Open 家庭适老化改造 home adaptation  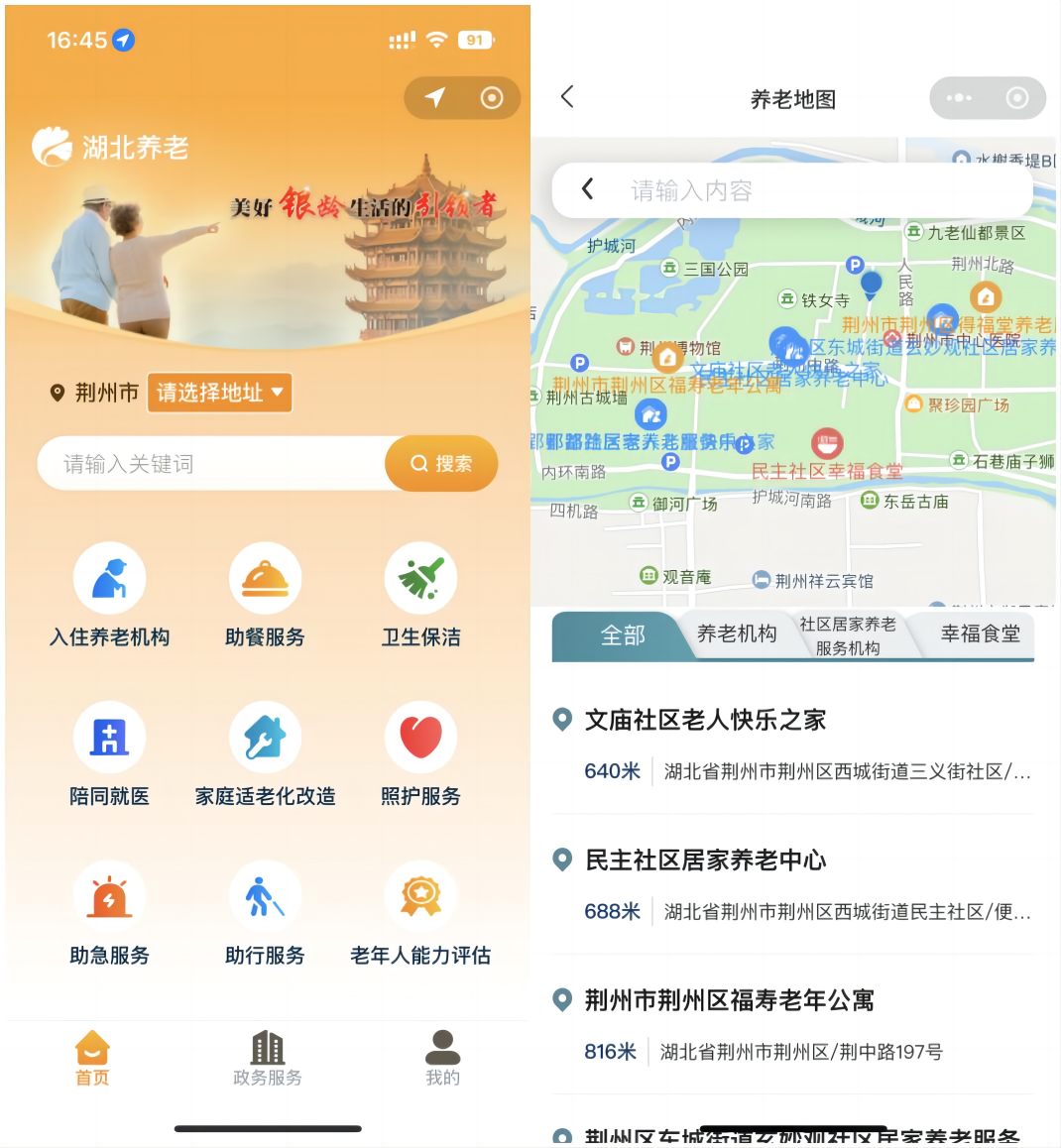coord(265,755)
